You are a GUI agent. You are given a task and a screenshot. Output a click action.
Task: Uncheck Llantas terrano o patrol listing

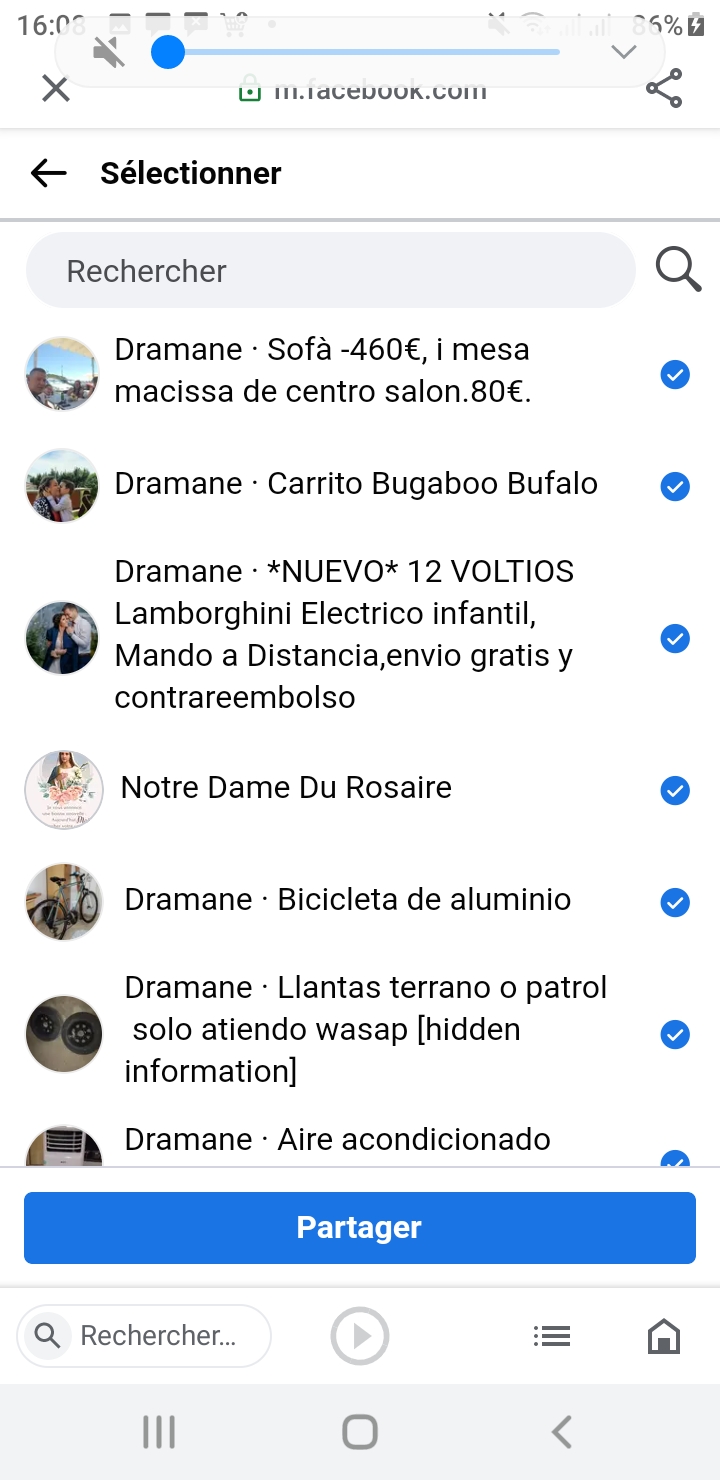(675, 1034)
